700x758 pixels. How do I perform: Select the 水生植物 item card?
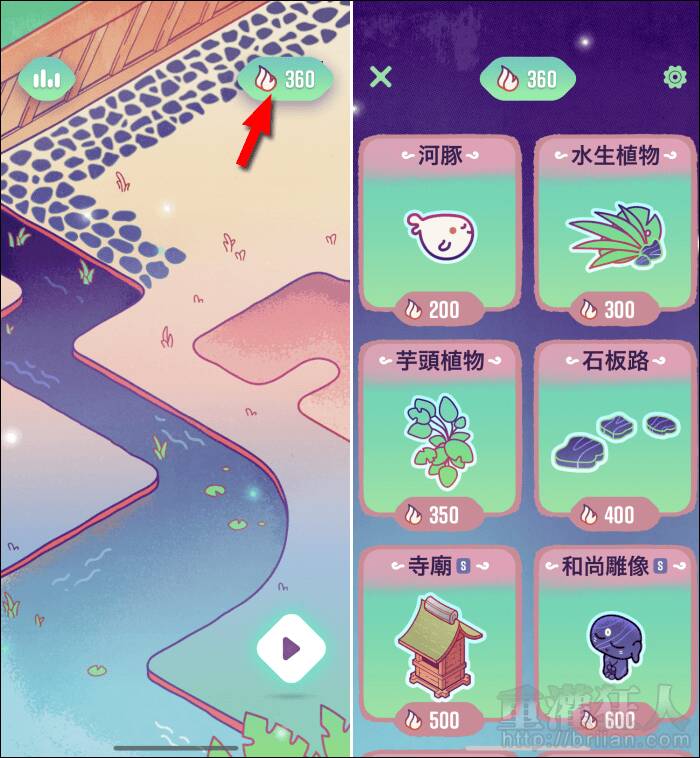click(x=614, y=232)
